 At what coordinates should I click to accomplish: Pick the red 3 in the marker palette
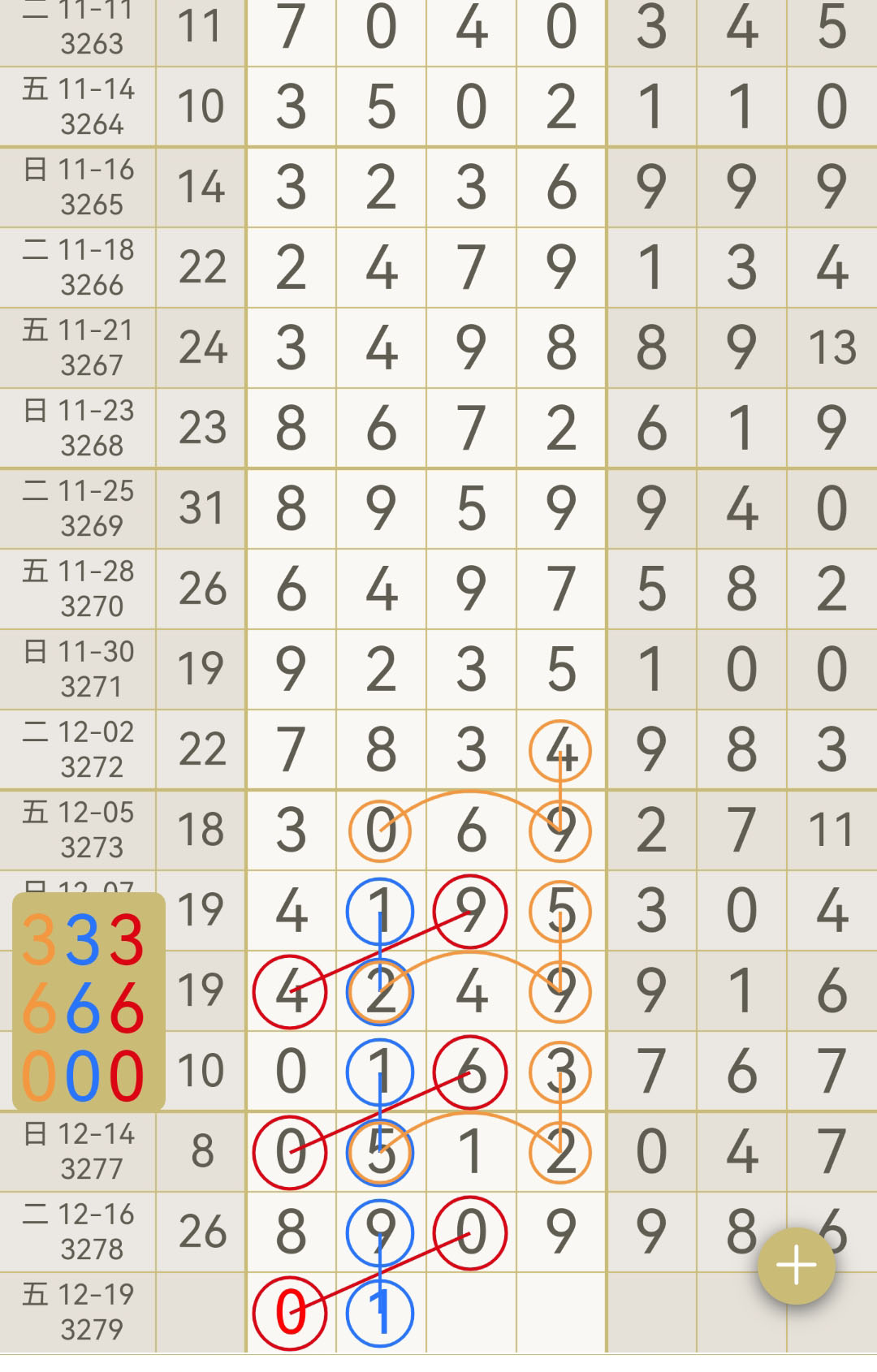pyautogui.click(x=126, y=940)
